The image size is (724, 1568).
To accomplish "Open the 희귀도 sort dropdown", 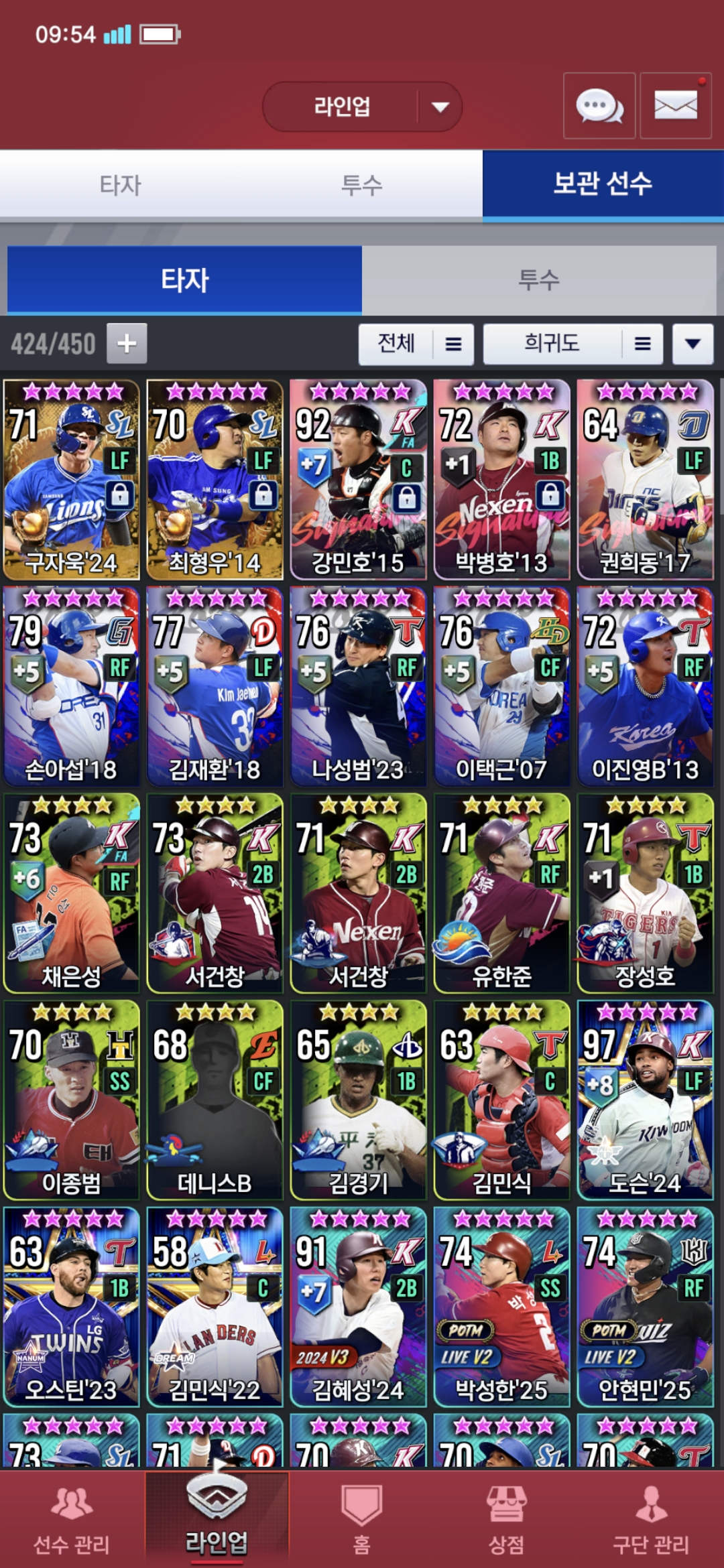I will (x=572, y=344).
